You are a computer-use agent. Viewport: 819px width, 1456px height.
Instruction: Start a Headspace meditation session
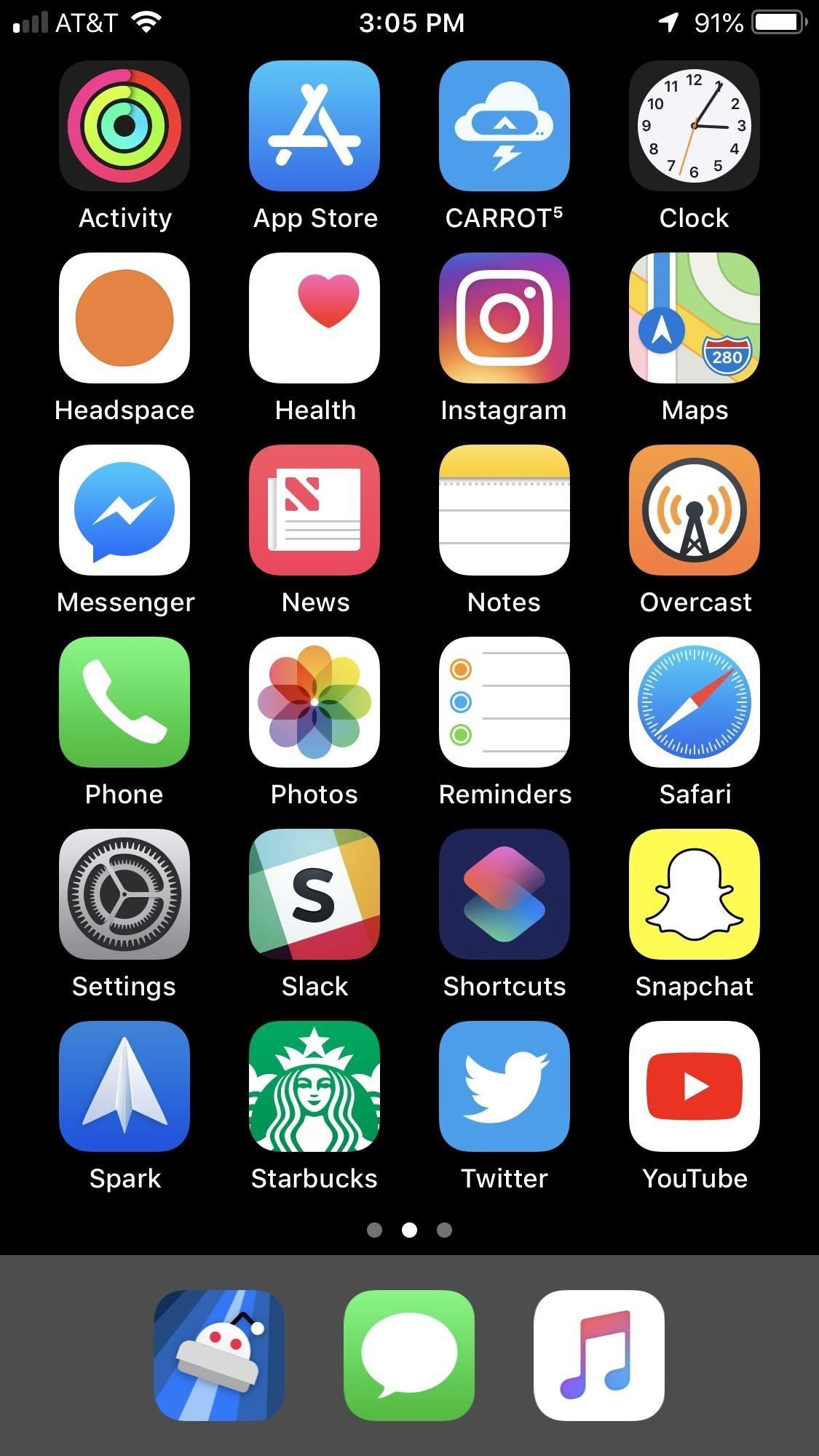pos(124,318)
